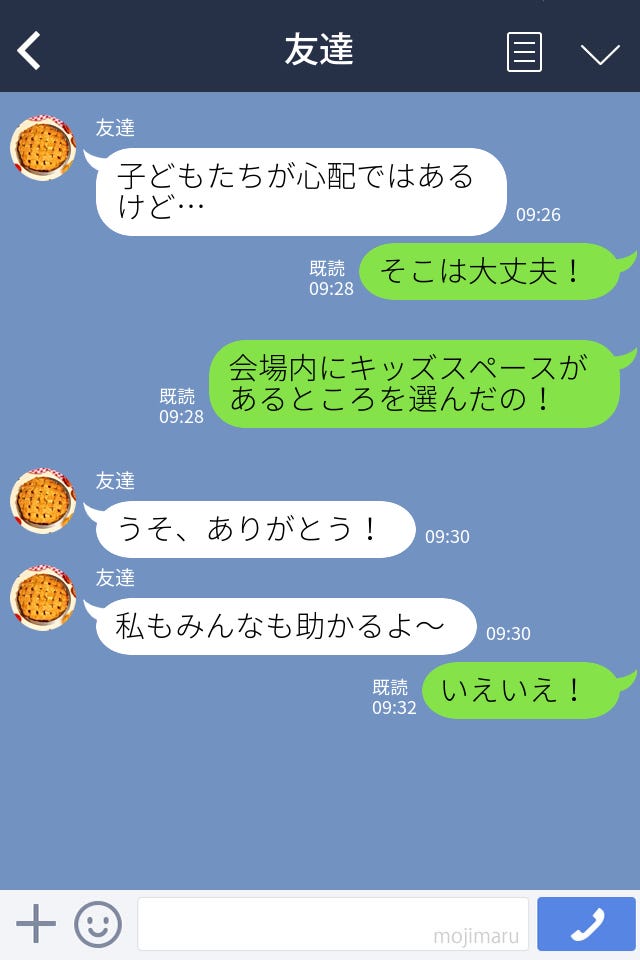Open 友達's avatar beside うそ、ありがとう！ message
The image size is (640, 960).
(43, 501)
